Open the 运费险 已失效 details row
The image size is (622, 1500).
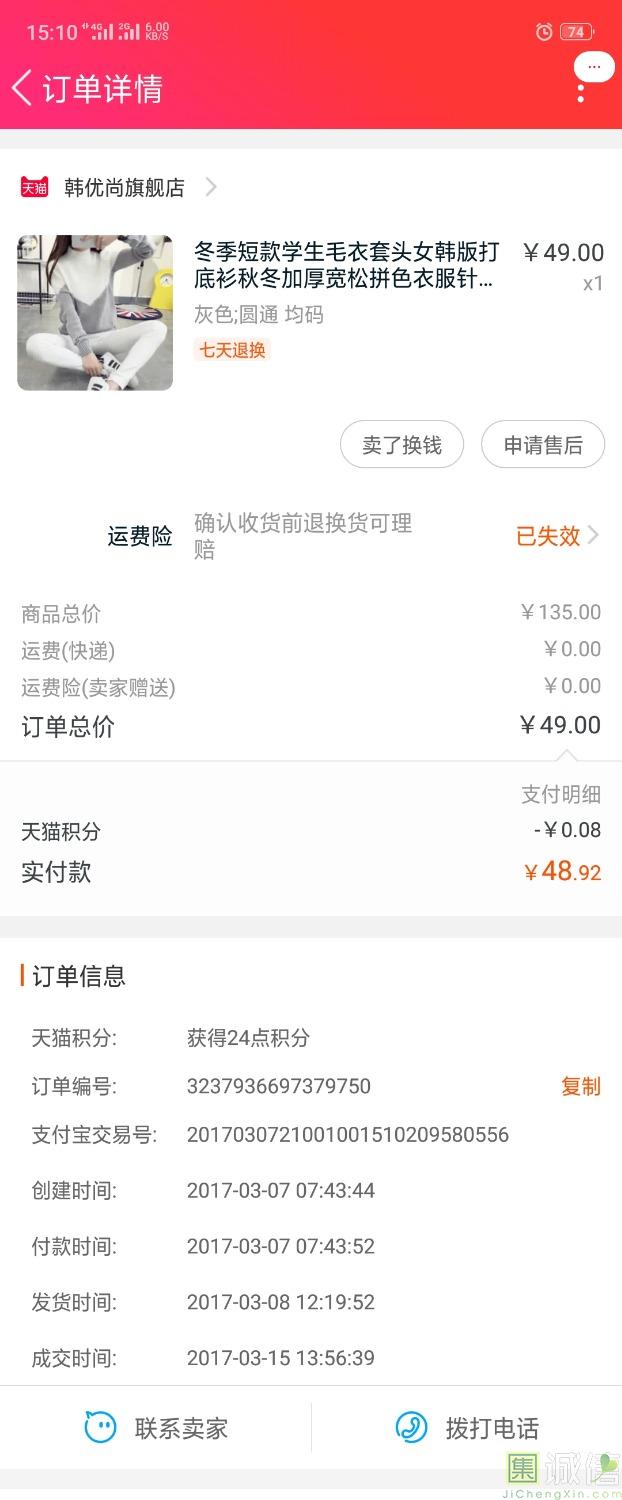click(x=556, y=536)
